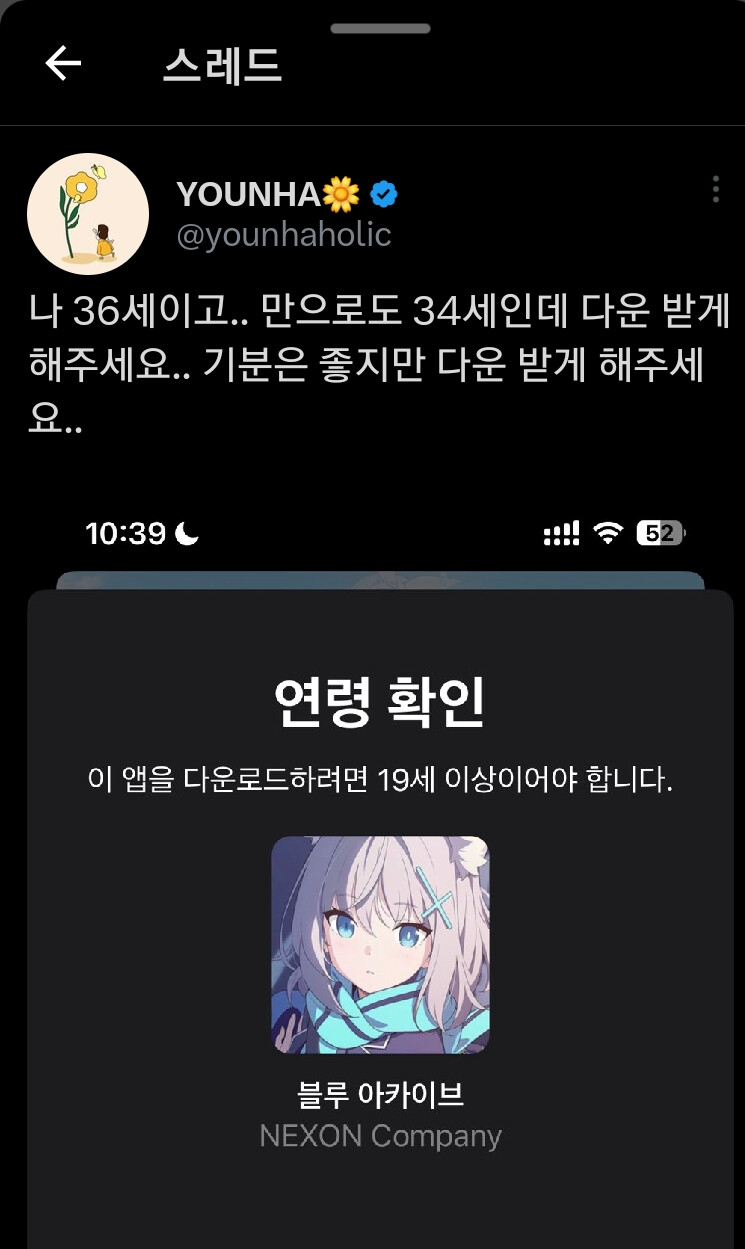Viewport: 745px width, 1249px height.
Task: Open YOUNHA's profile picture
Action: tap(88, 214)
